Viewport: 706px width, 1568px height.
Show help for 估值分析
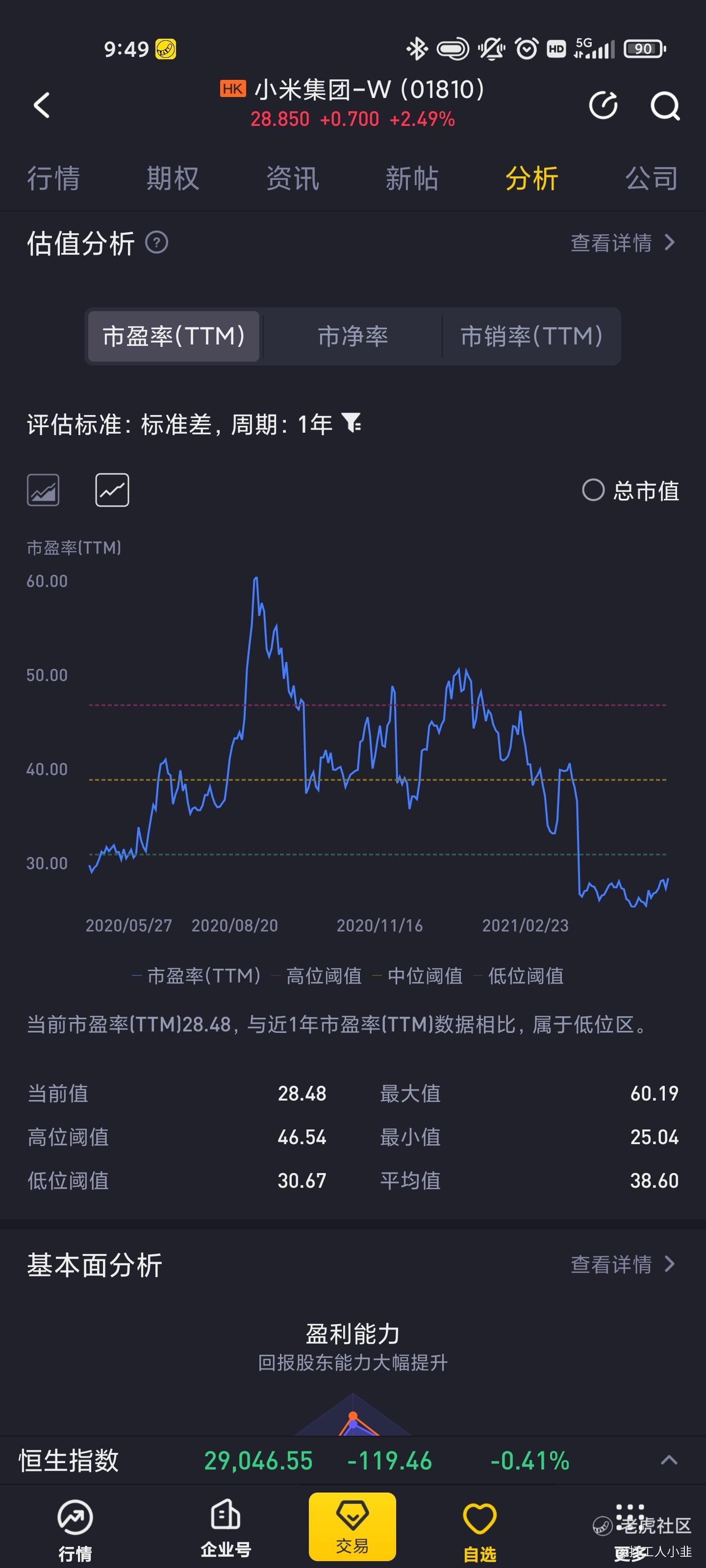(156, 243)
